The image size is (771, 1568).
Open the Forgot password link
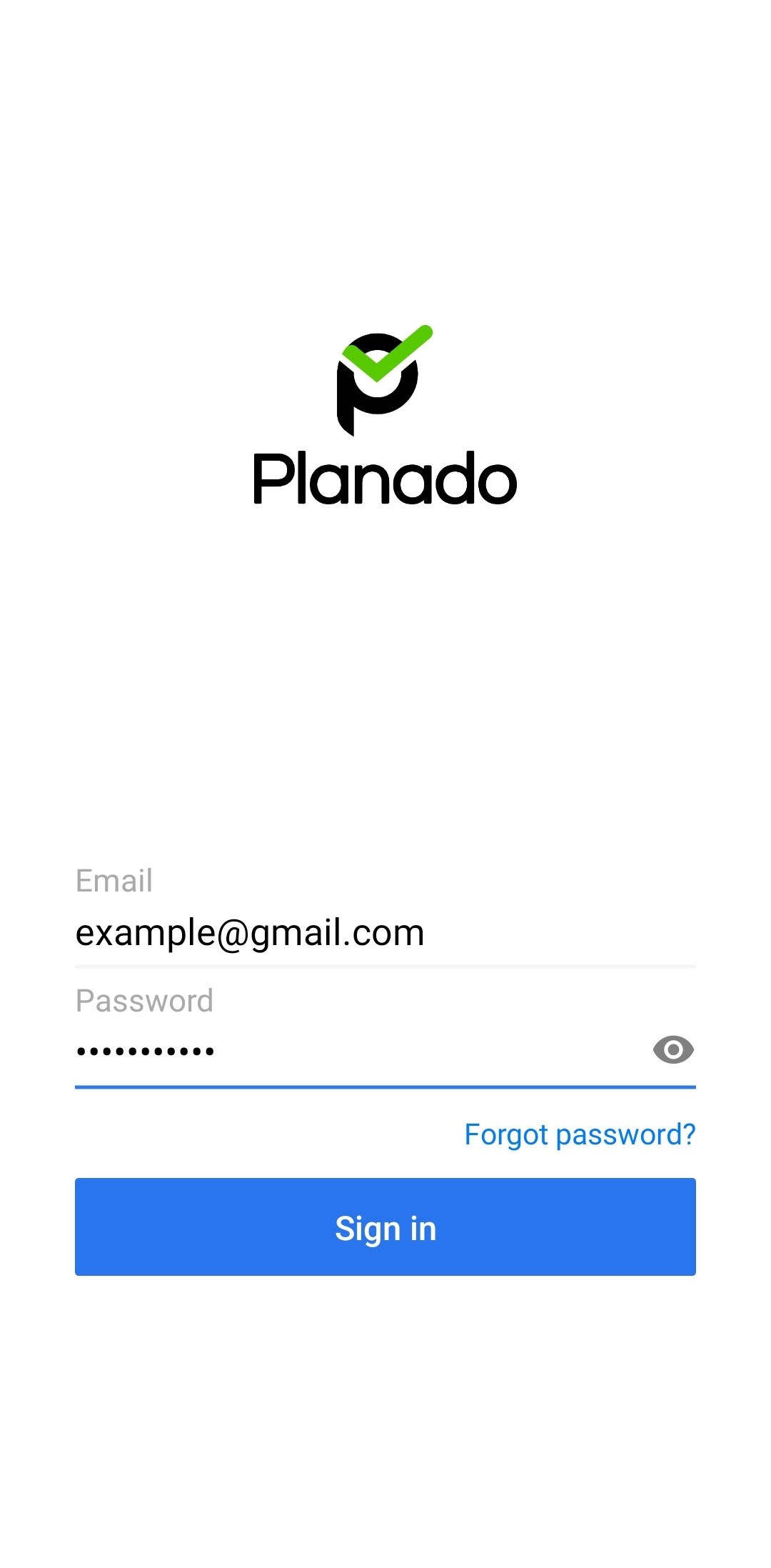579,1134
